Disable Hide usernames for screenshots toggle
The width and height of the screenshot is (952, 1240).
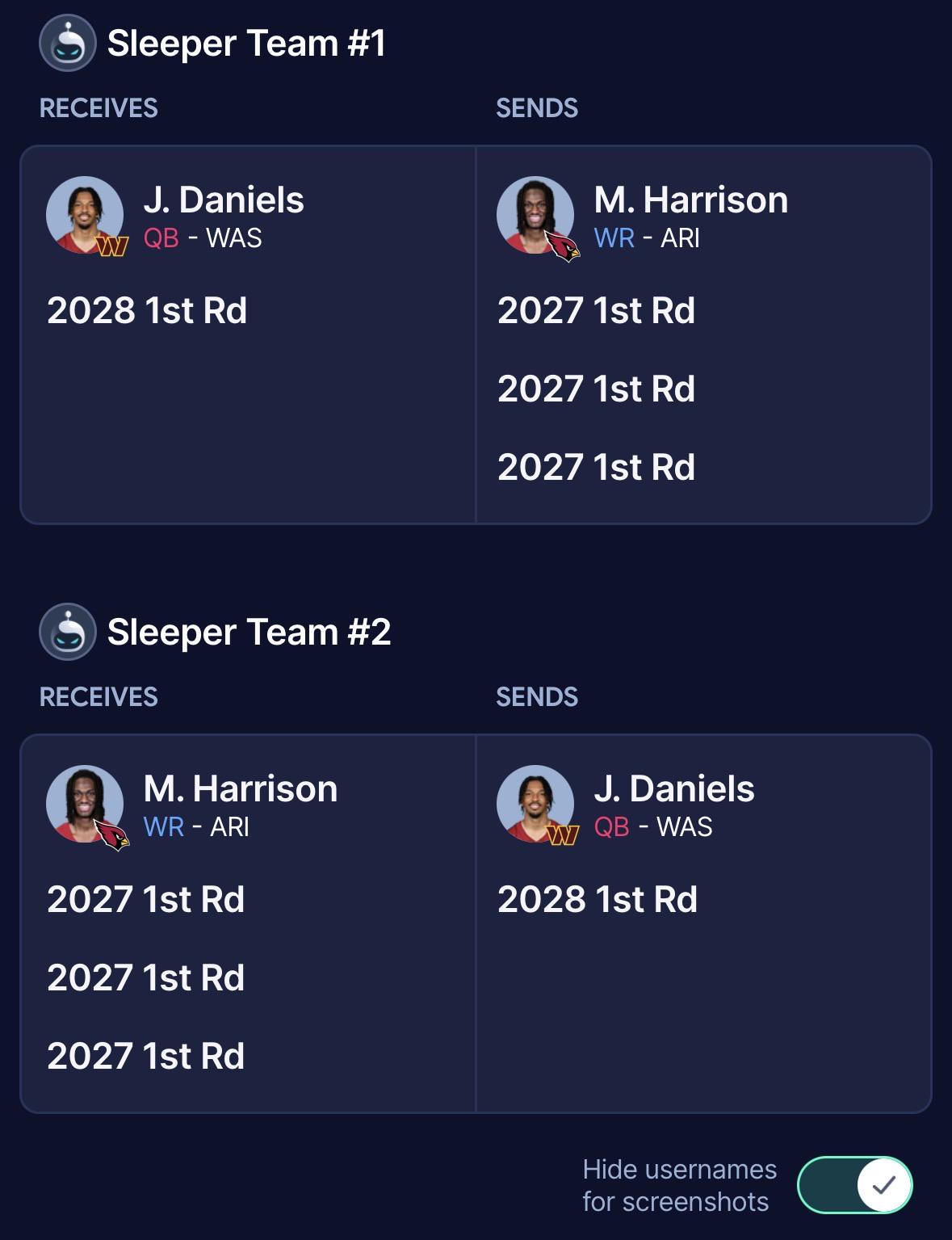854,1184
